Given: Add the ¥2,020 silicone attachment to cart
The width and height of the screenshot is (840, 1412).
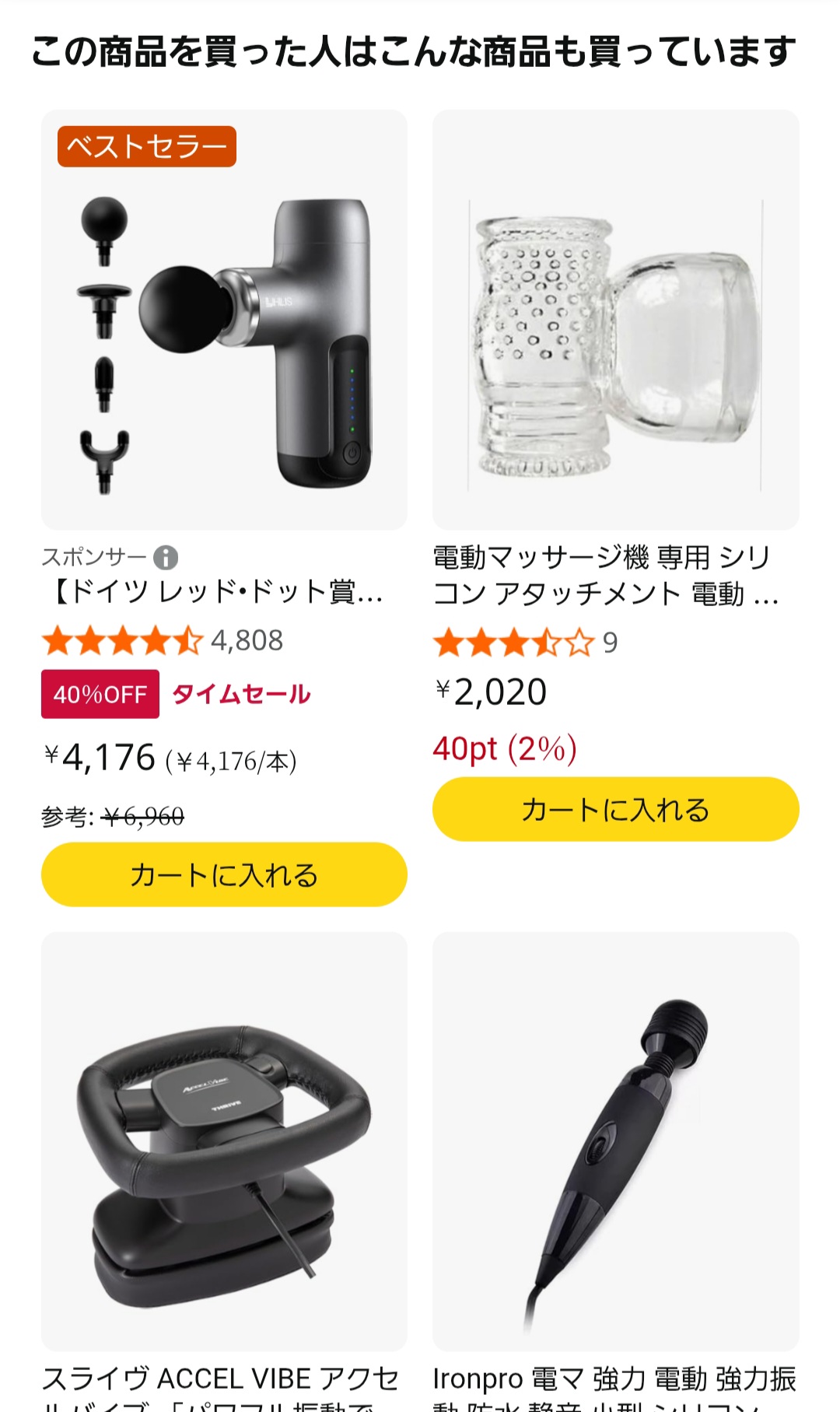Looking at the screenshot, I should pyautogui.click(x=615, y=809).
